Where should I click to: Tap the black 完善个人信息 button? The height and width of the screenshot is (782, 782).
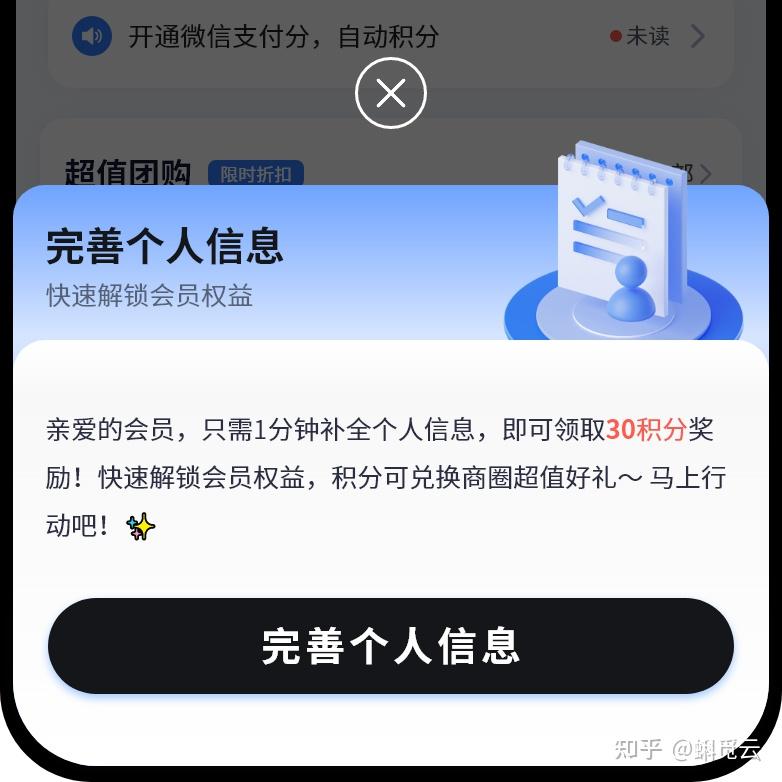[391, 646]
